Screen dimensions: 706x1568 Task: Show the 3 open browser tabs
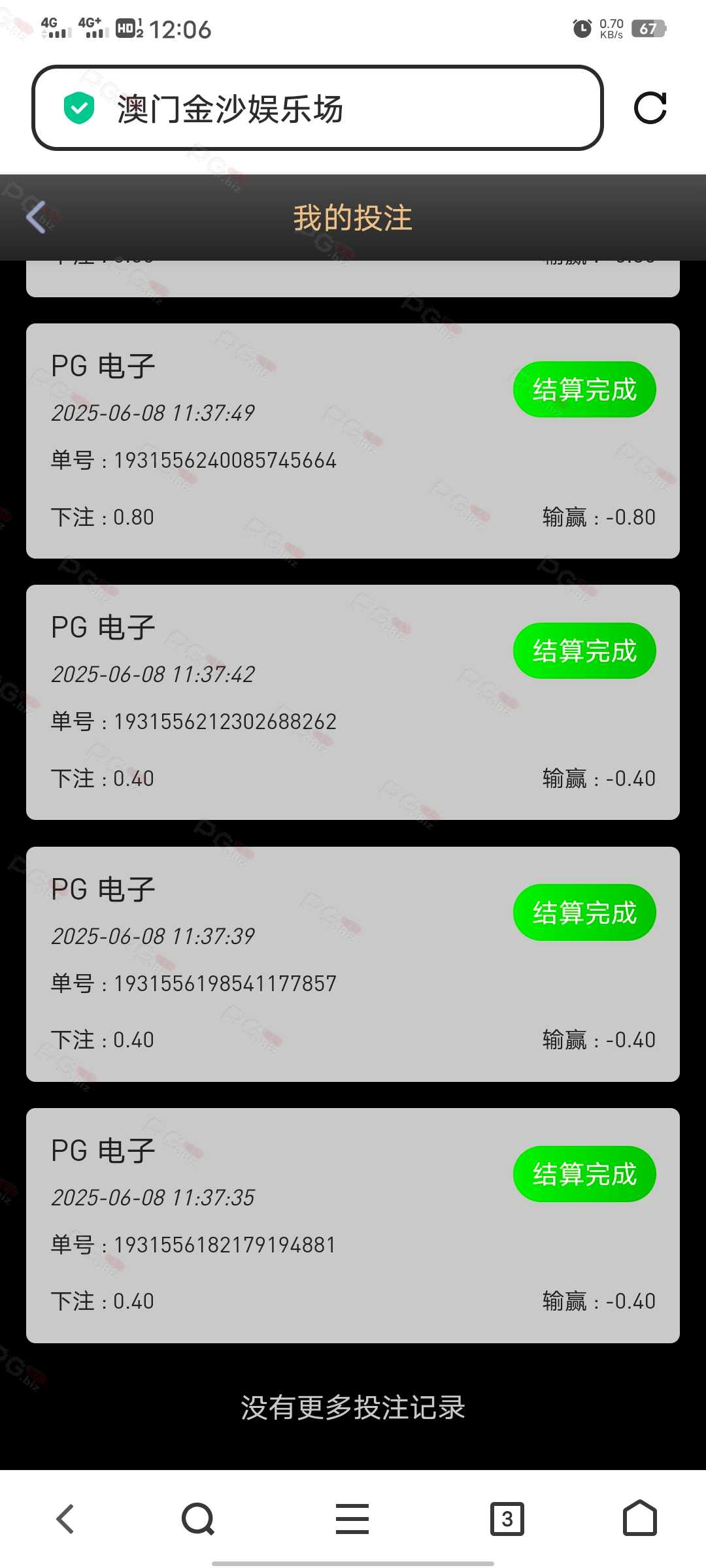(507, 1518)
